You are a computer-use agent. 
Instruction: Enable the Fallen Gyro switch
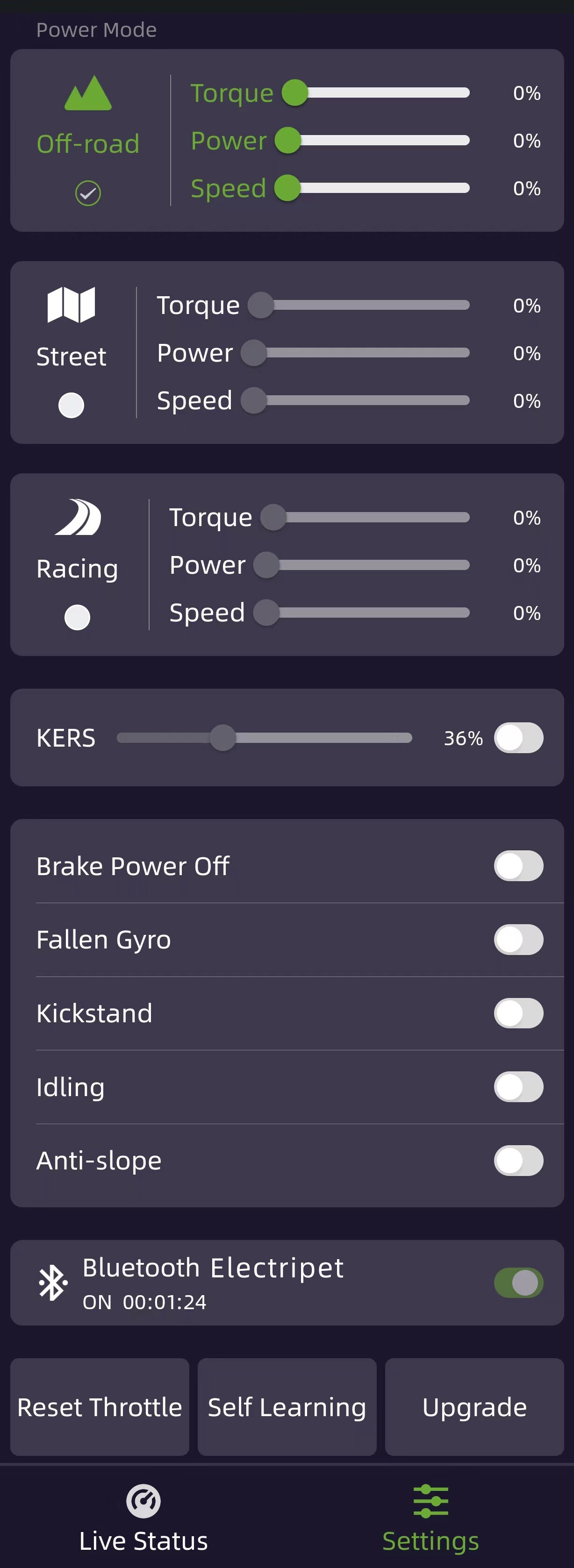(x=518, y=939)
